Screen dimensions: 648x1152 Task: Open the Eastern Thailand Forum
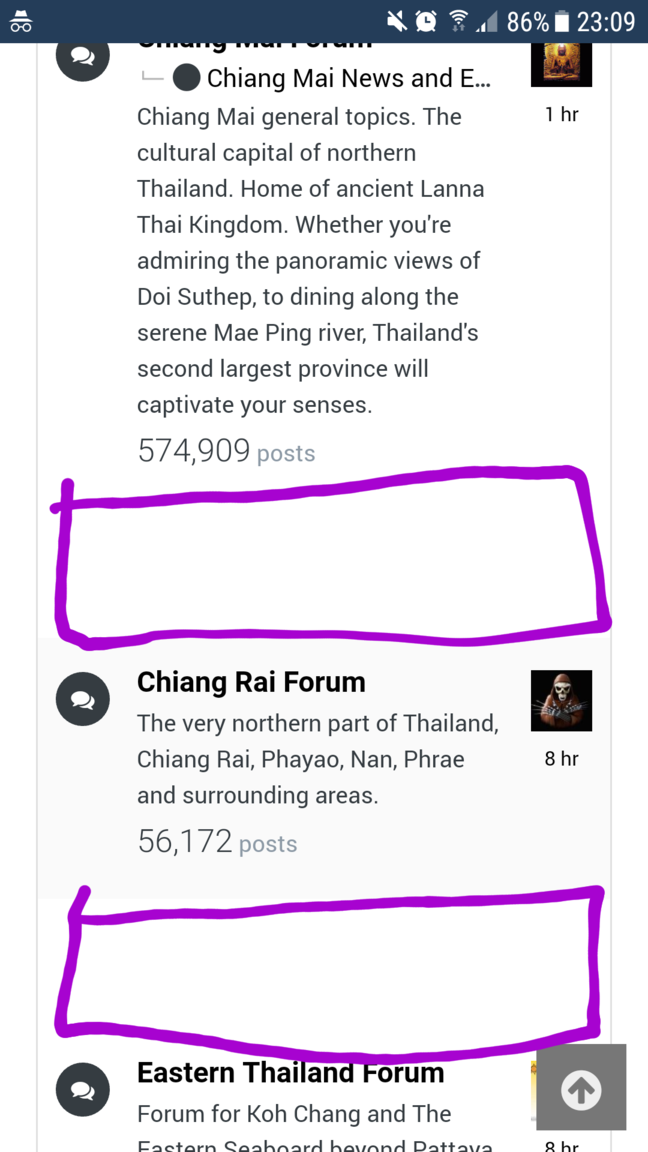pos(290,1073)
